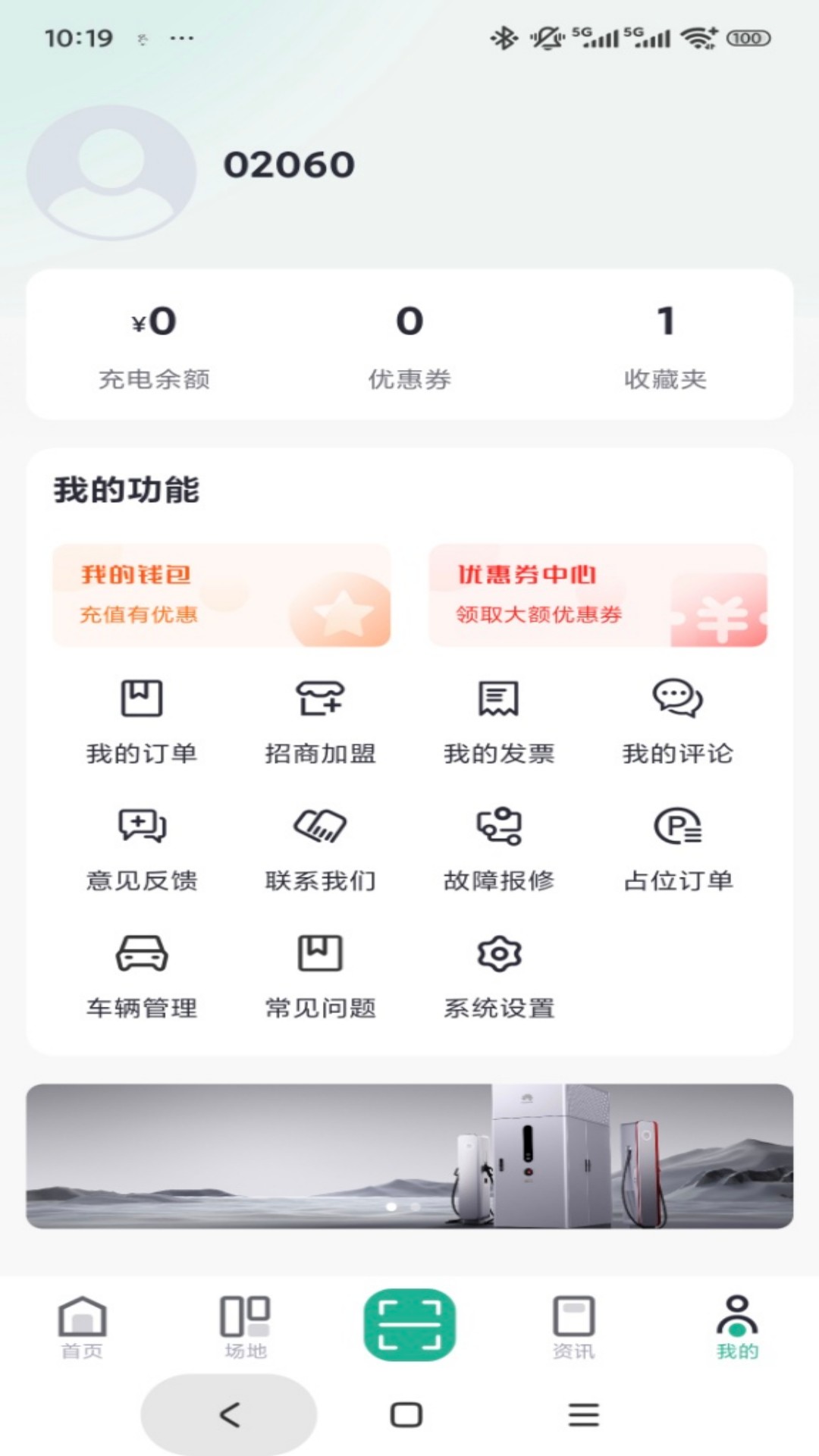The image size is (819, 1456).
Task: Tap the profile avatar
Action: pyautogui.click(x=111, y=172)
